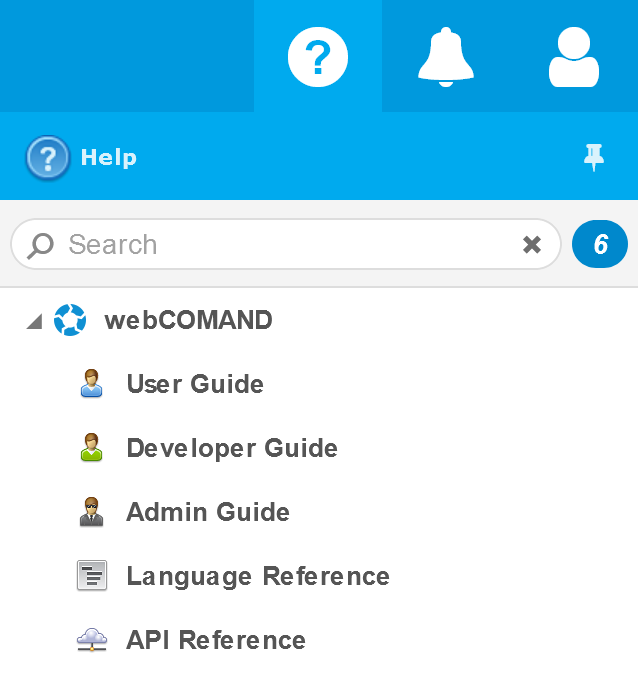Open Language Reference
The width and height of the screenshot is (638, 693).
coord(258,576)
